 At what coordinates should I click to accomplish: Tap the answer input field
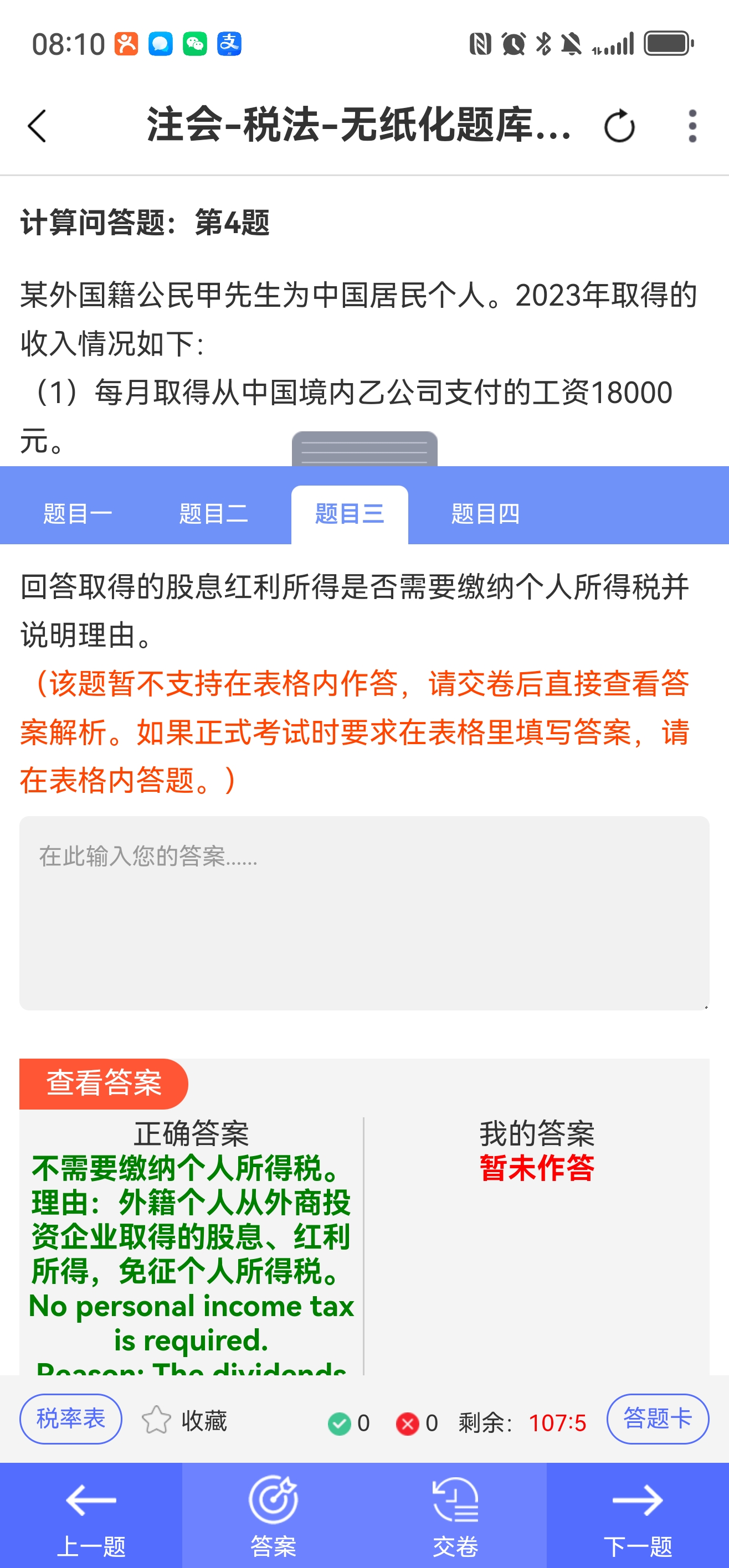[364, 913]
